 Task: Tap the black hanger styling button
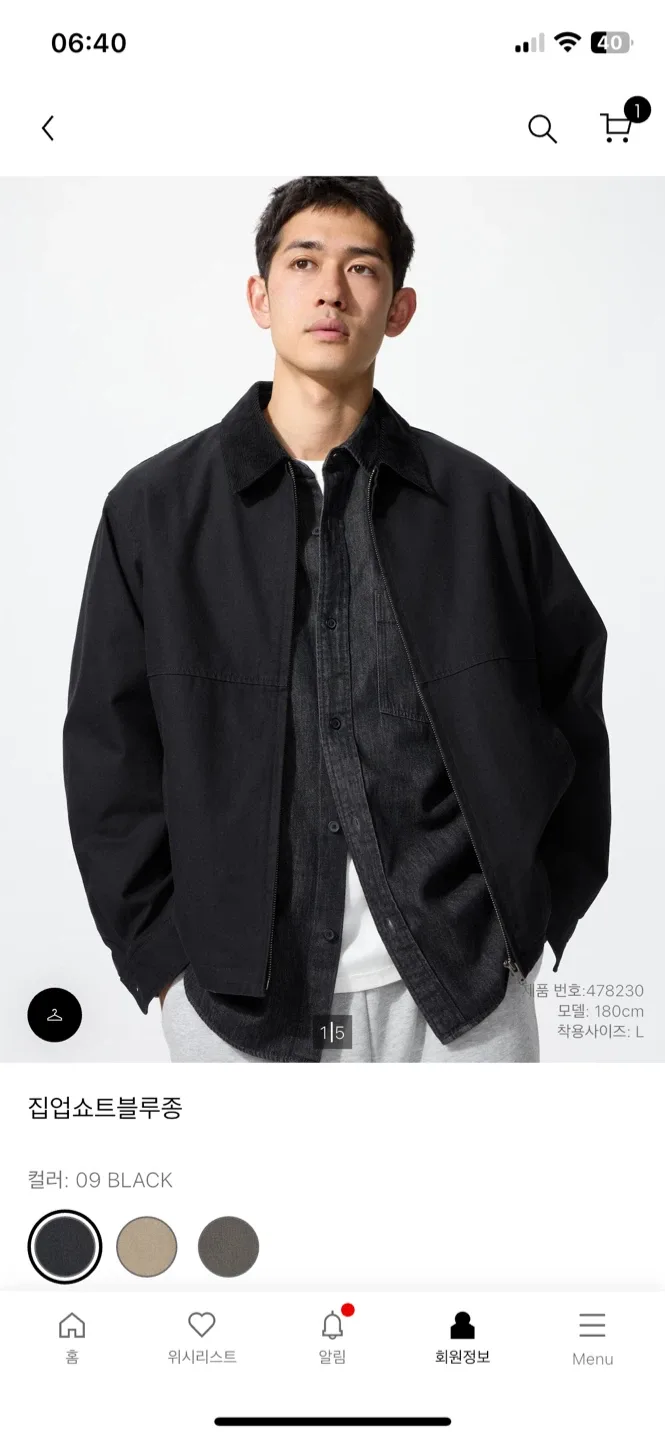click(55, 1015)
